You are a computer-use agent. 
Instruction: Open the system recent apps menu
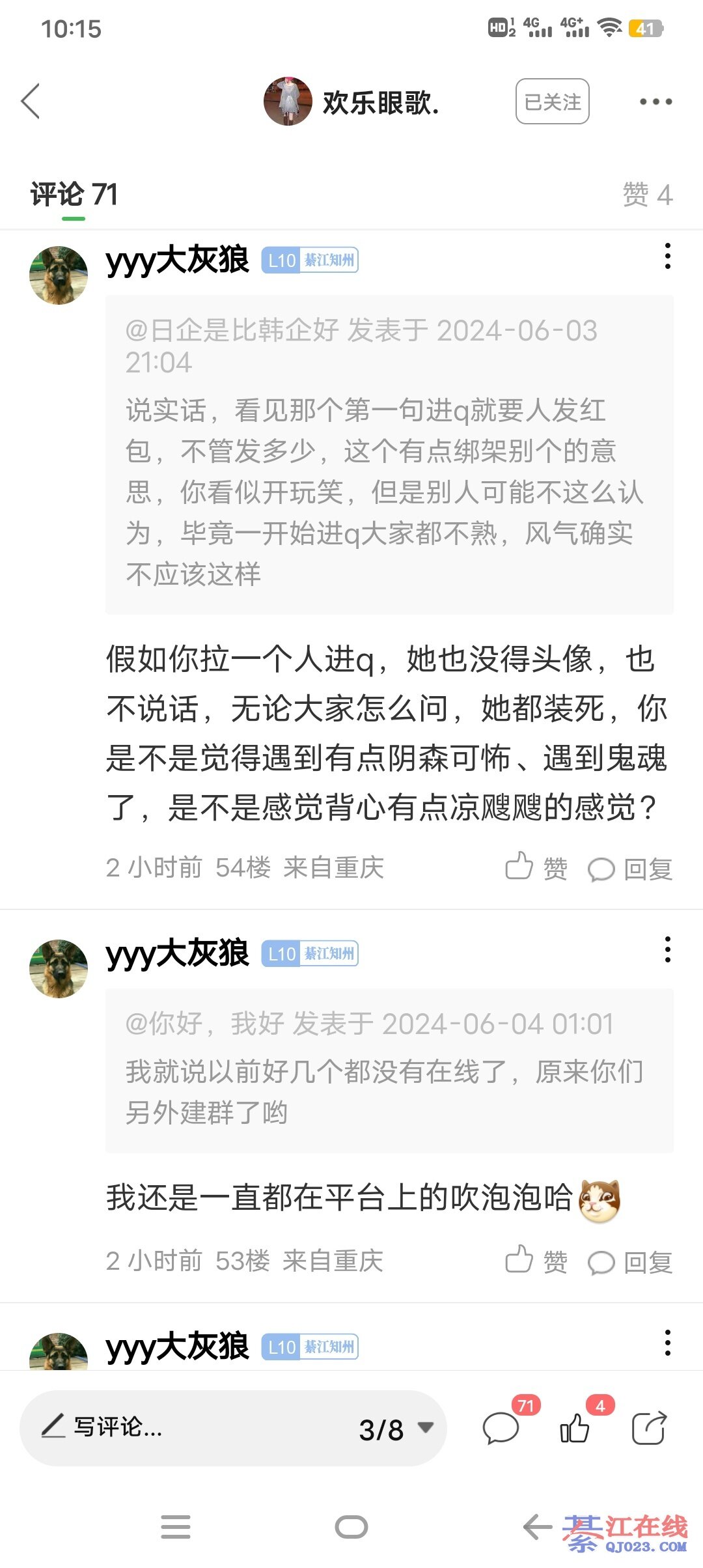(176, 1527)
